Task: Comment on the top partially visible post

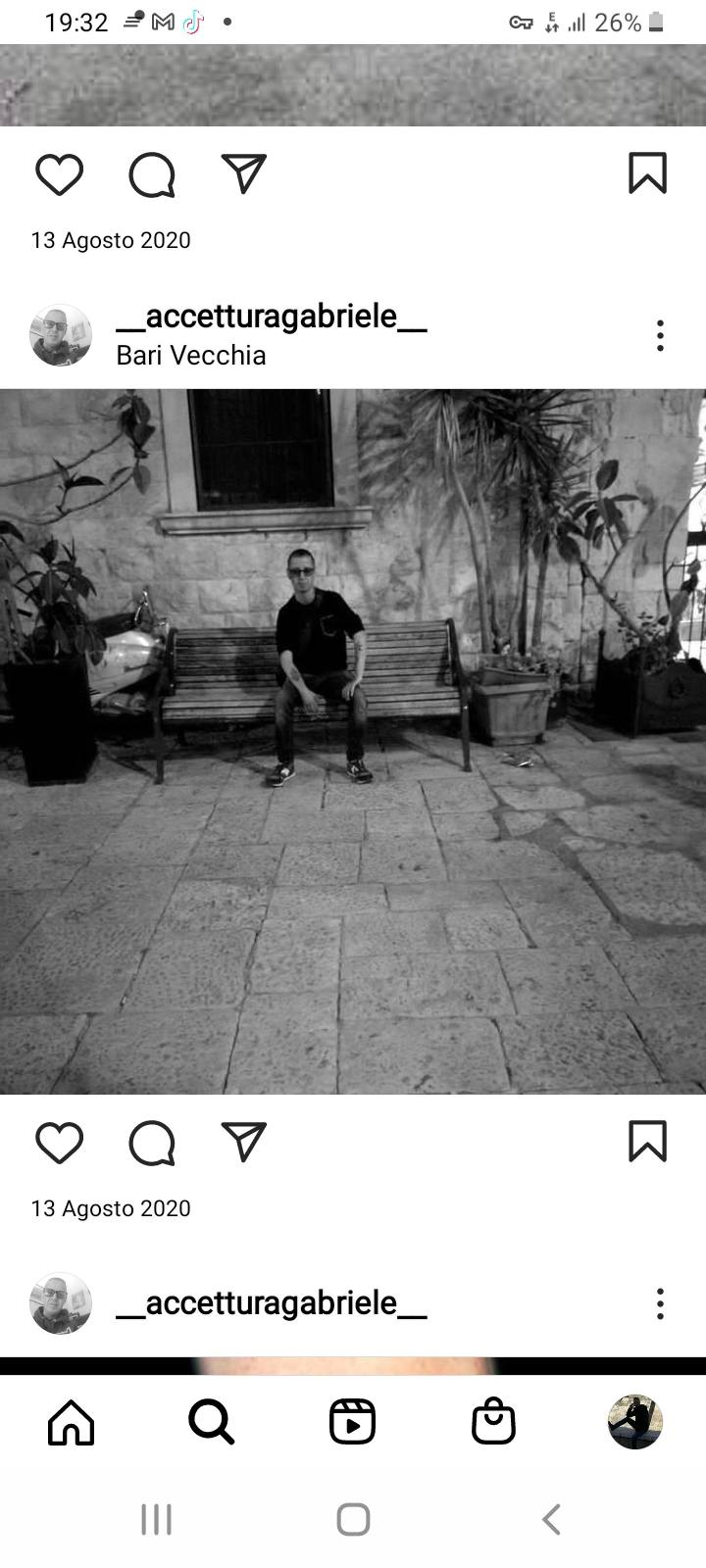Action: tap(152, 174)
